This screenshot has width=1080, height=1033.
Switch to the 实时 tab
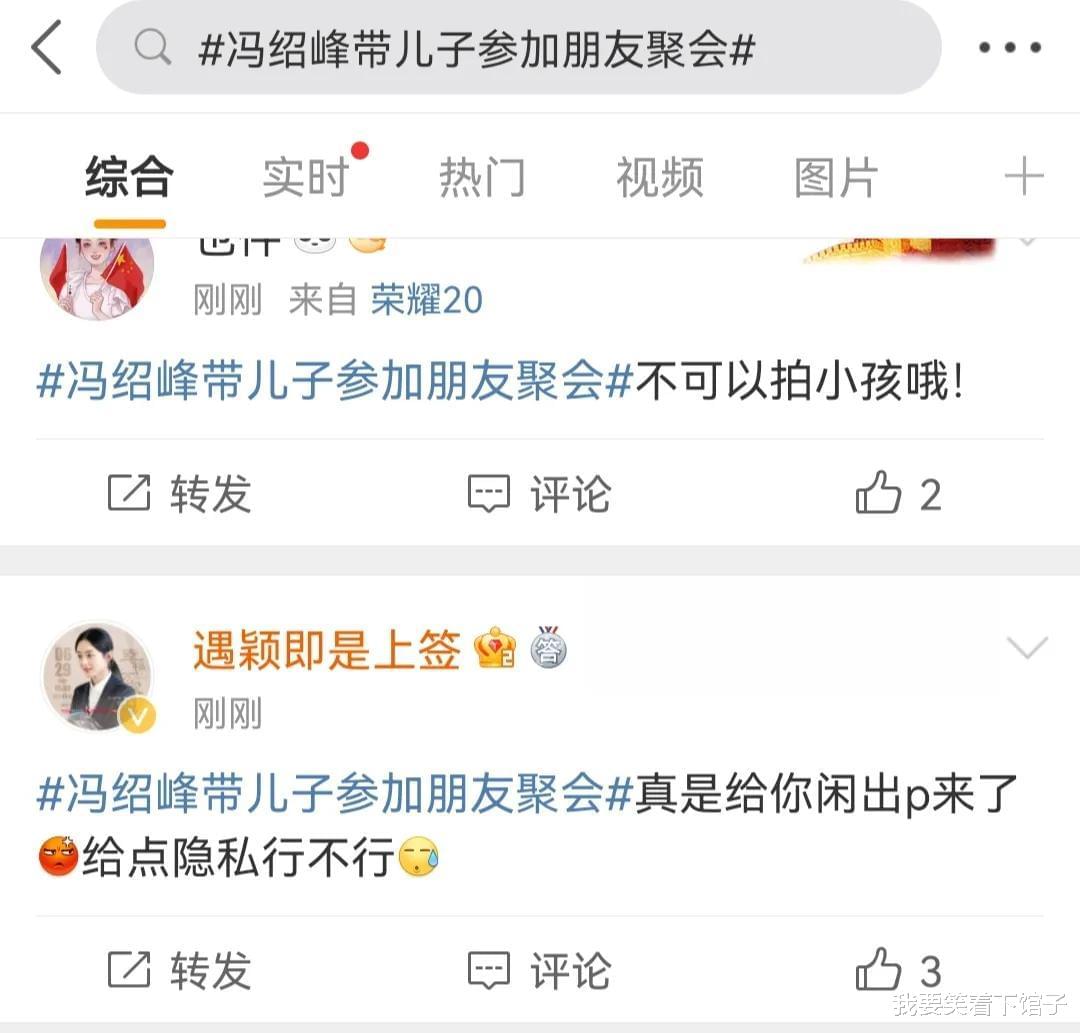[305, 178]
